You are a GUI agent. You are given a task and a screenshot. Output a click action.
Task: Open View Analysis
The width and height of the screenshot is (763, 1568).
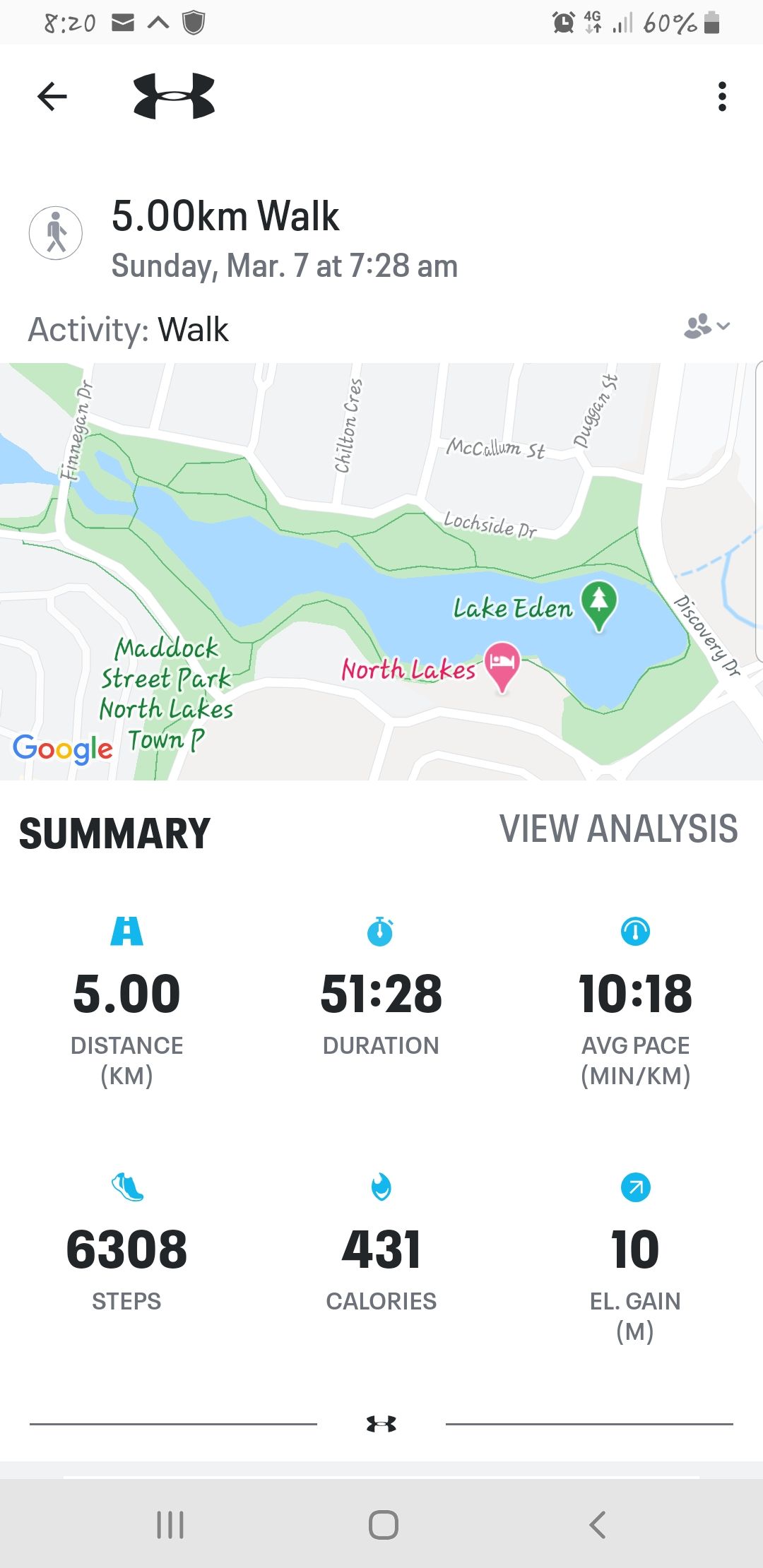pos(618,829)
